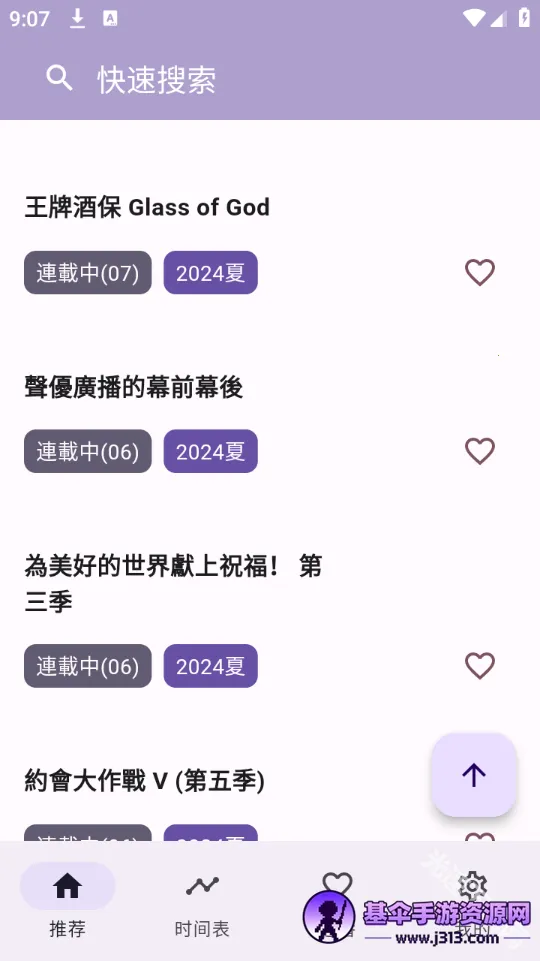
Task: Select the 連載中(07) chip under 王牌酒保
Action: 88,273
